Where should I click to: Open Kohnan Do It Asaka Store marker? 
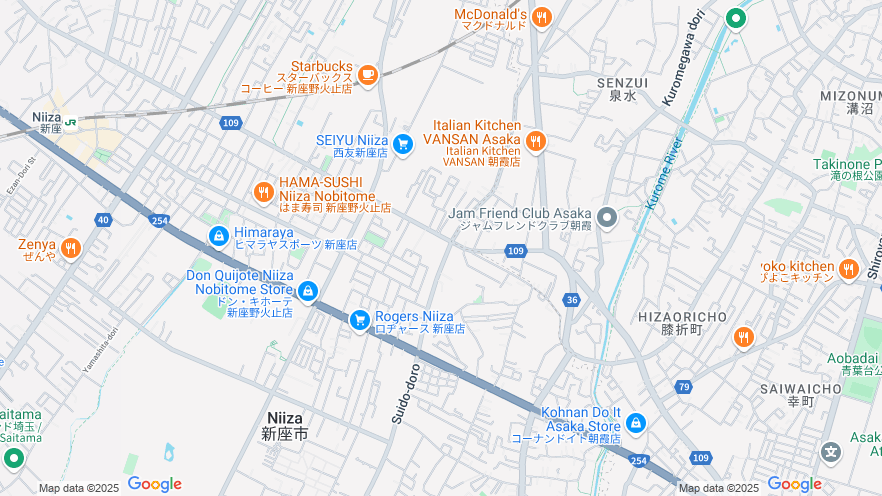(x=636, y=423)
